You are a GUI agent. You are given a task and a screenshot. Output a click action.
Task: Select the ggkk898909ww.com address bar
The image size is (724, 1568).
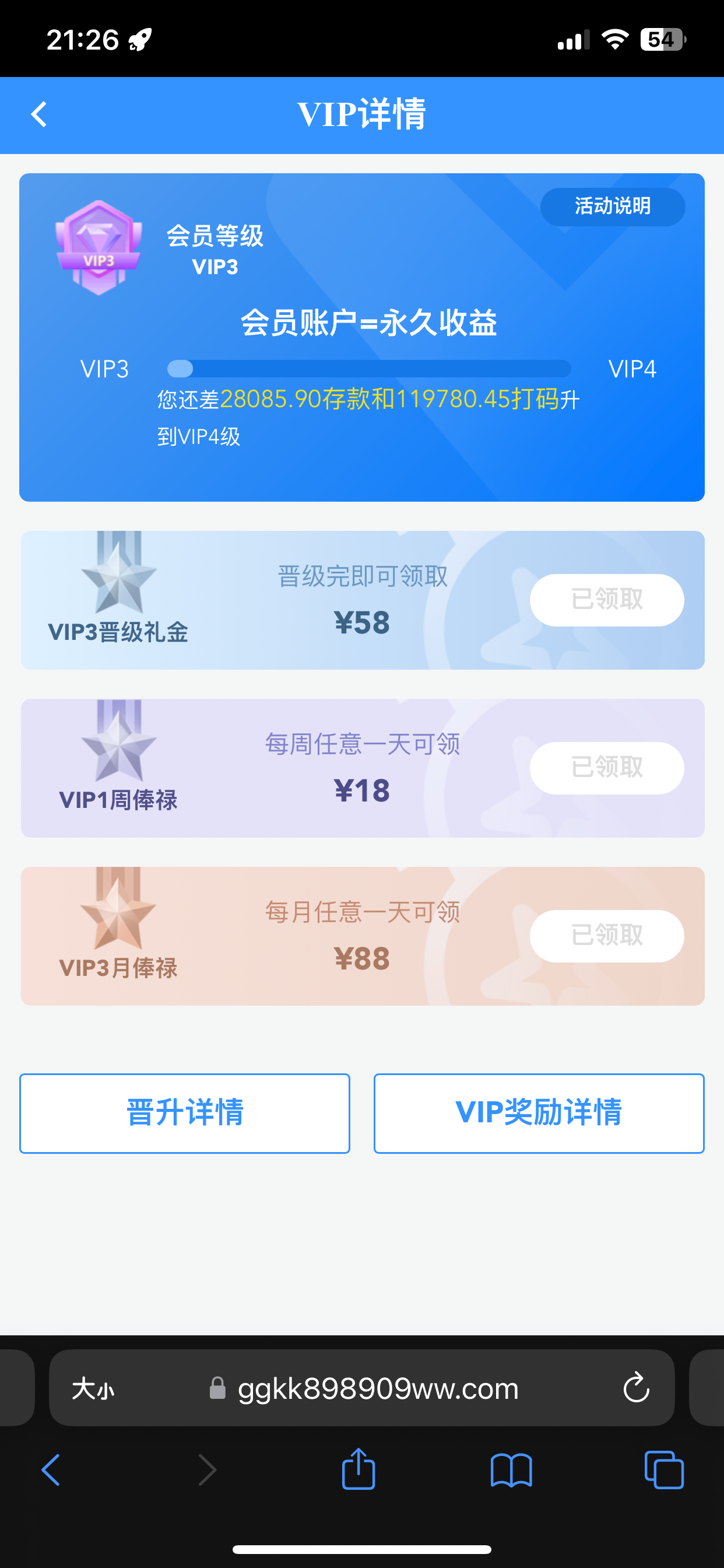(377, 1389)
